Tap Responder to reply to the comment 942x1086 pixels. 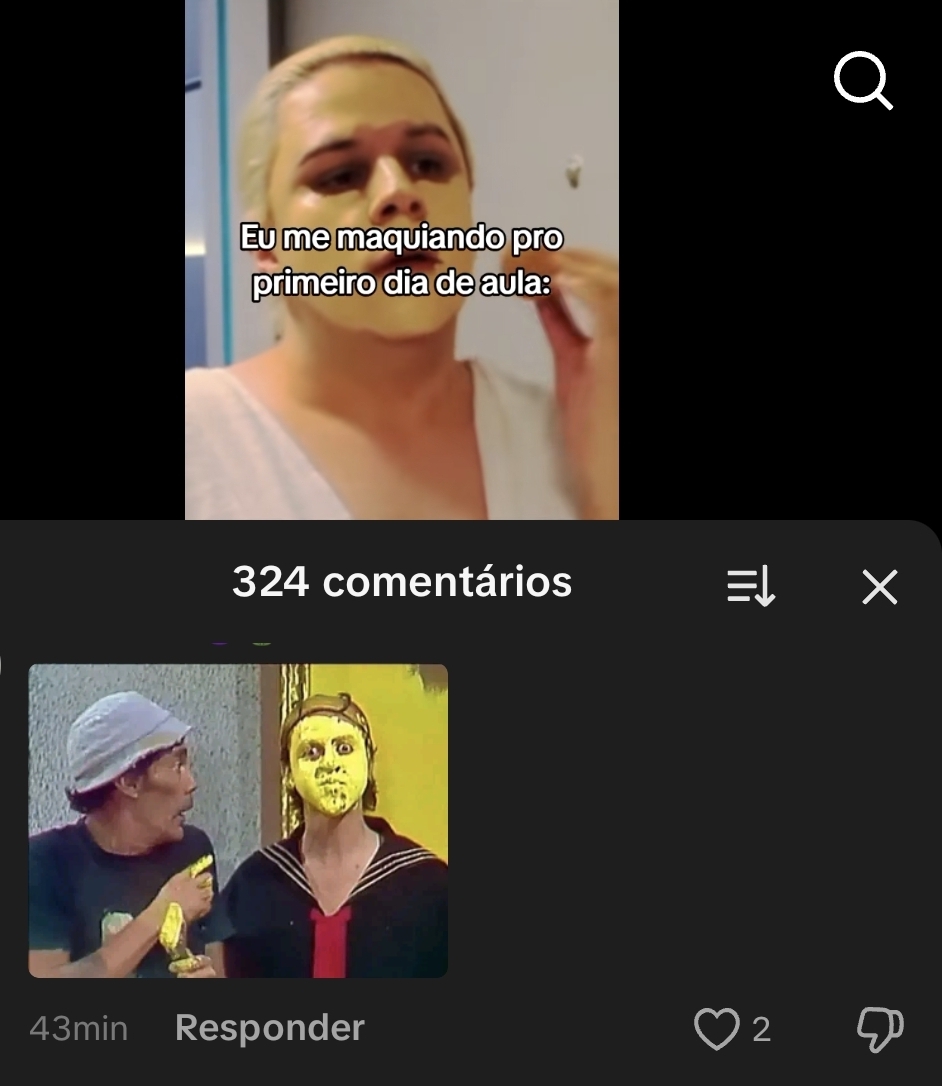(x=269, y=1028)
